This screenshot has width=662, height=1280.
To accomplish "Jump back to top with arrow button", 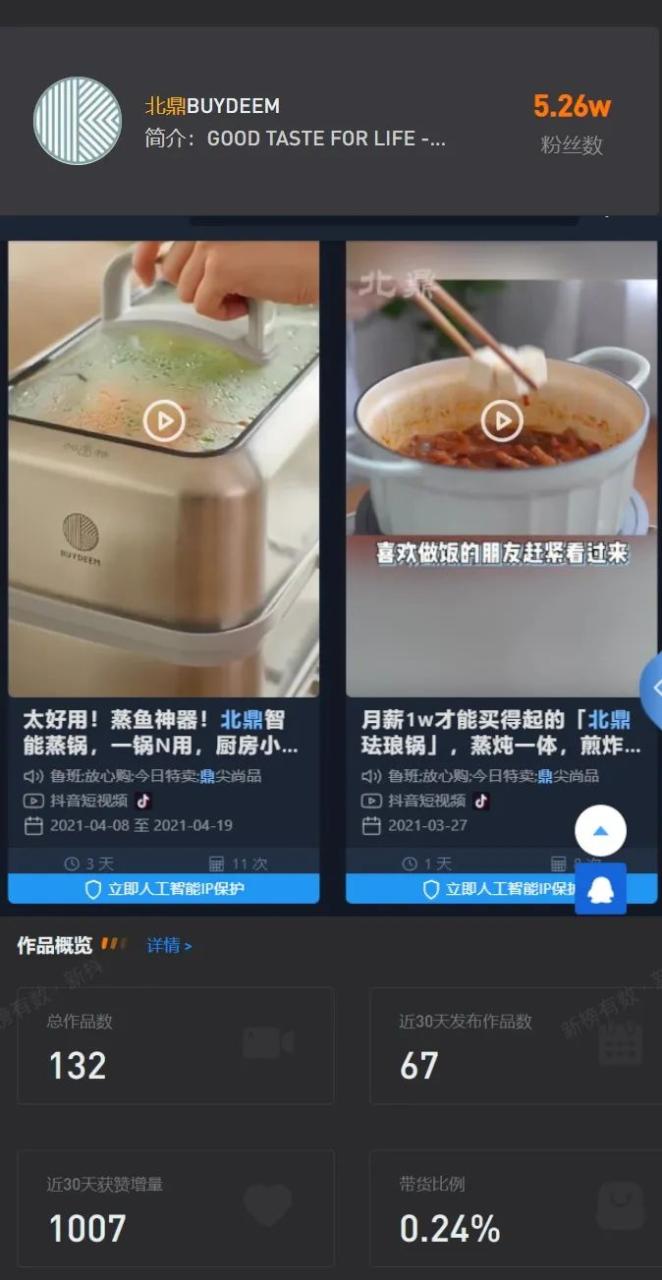I will point(601,831).
